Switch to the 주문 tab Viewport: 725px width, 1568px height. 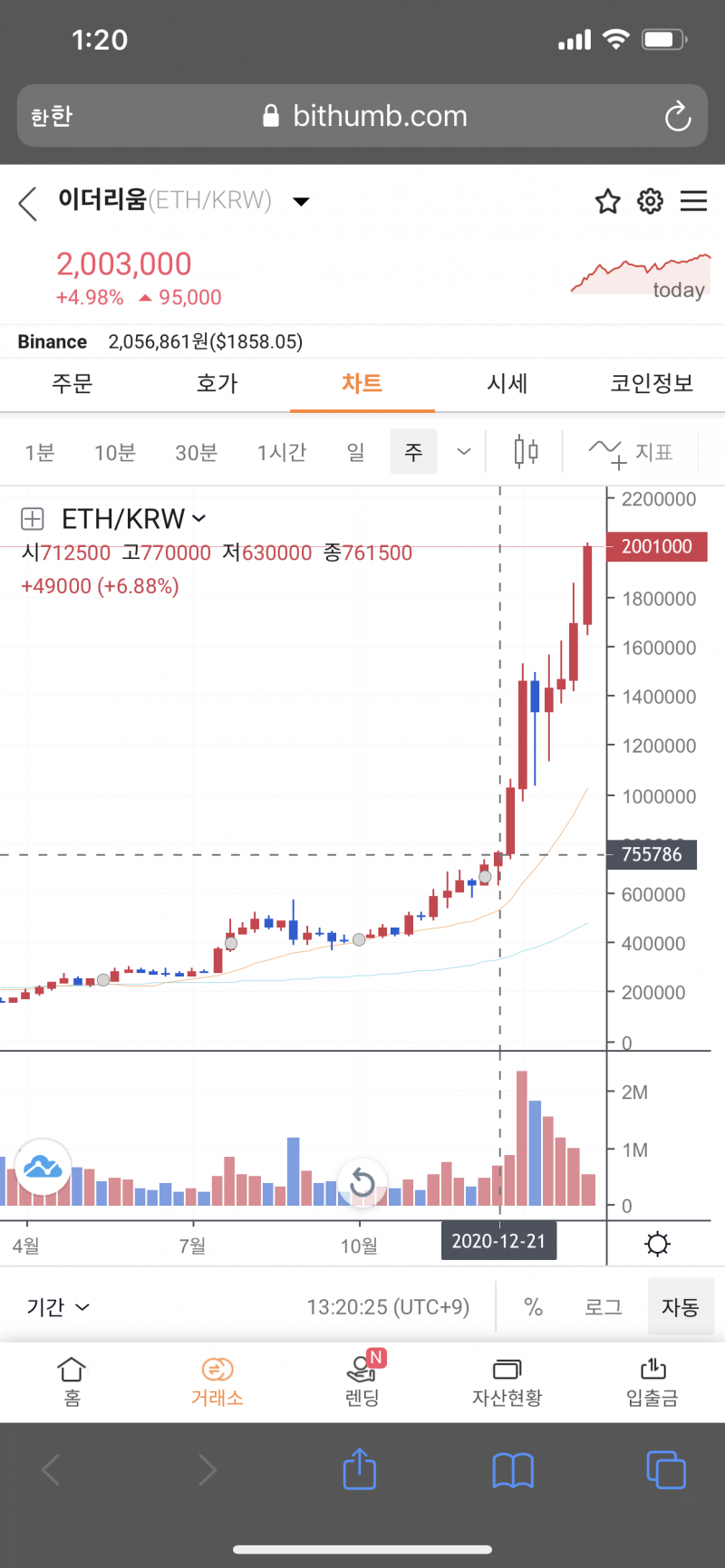coord(72,384)
